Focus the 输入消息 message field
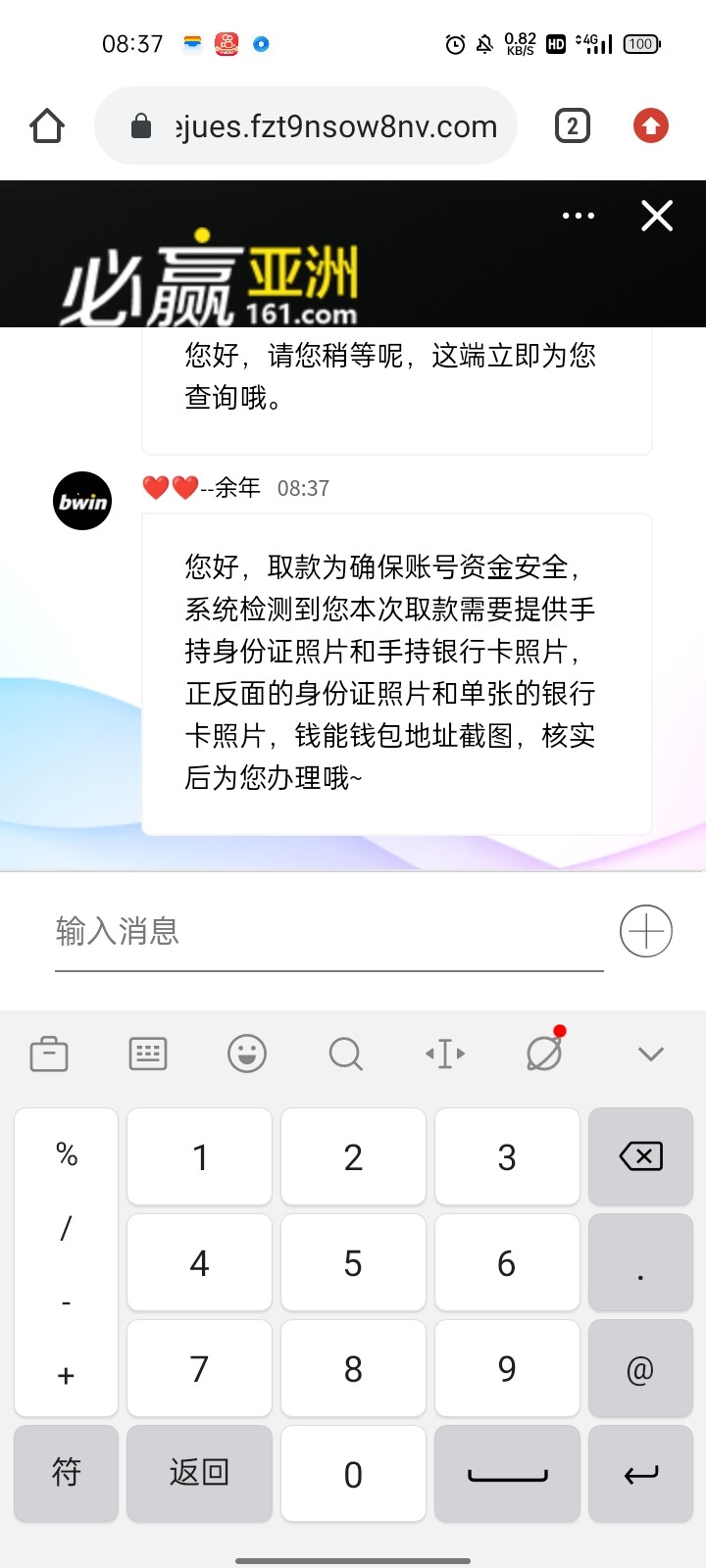Screen dimensions: 706x1568 coord(328,931)
